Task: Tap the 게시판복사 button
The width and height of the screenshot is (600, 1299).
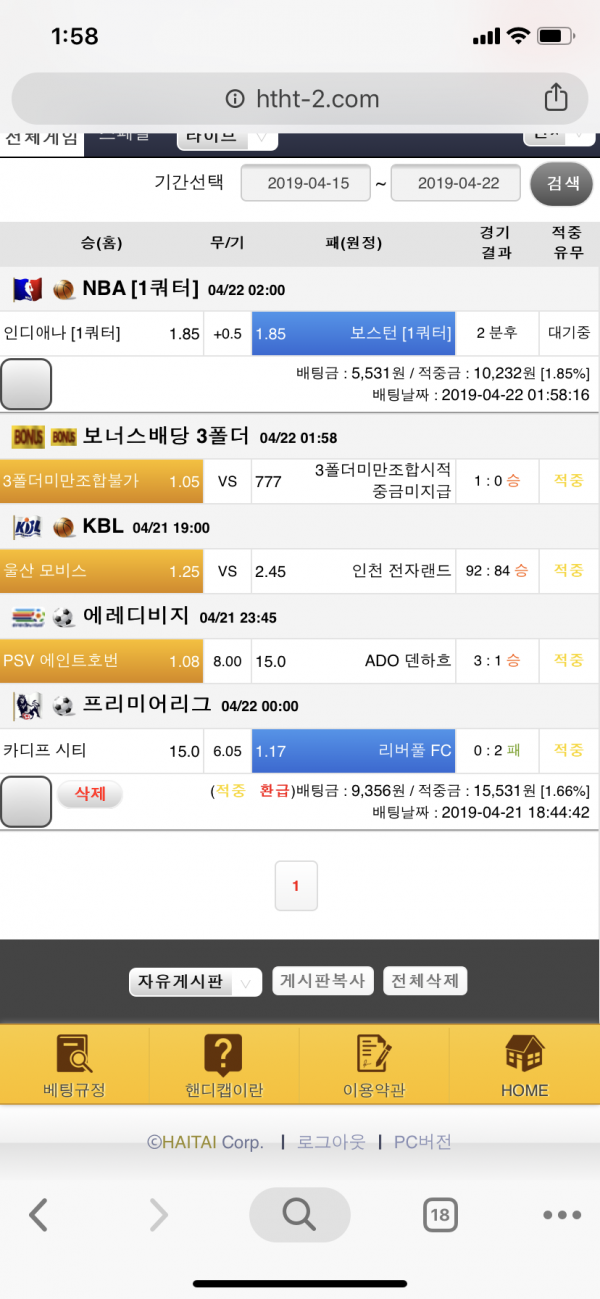Action: (x=323, y=981)
